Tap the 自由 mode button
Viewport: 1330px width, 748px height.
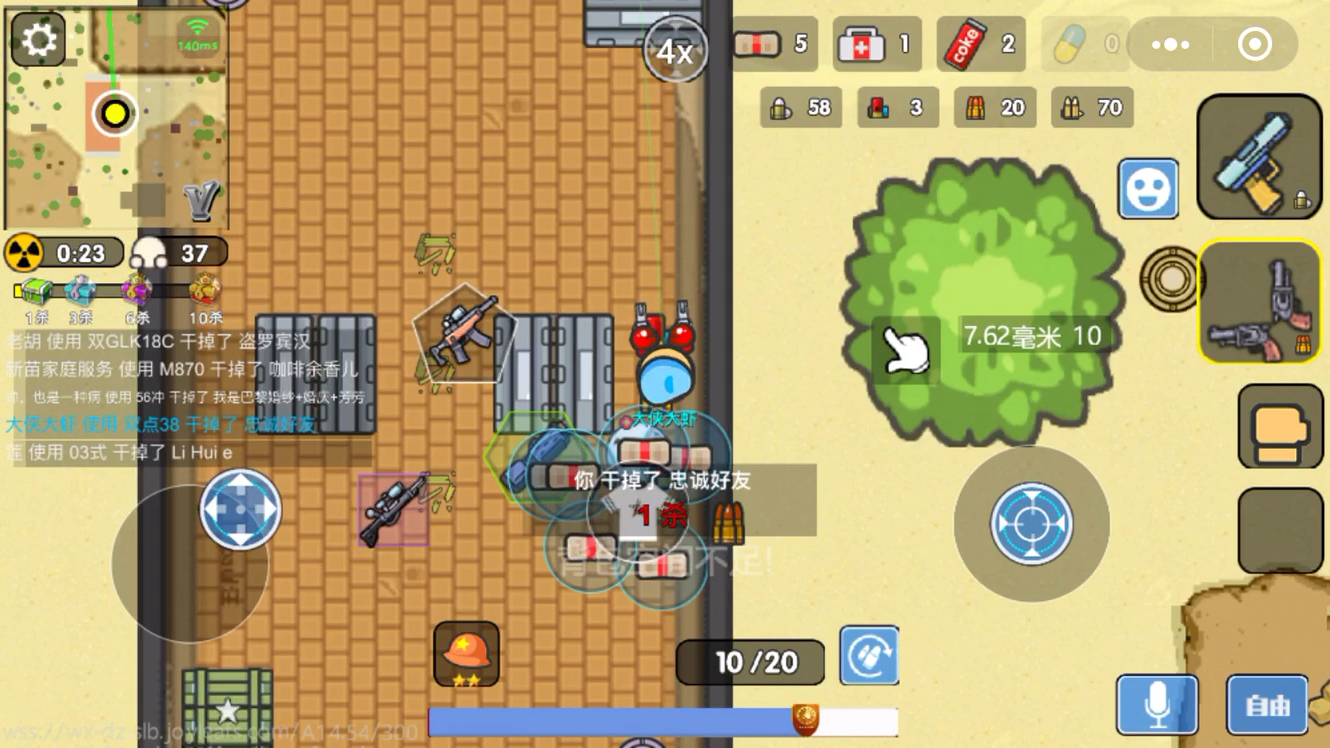1267,705
